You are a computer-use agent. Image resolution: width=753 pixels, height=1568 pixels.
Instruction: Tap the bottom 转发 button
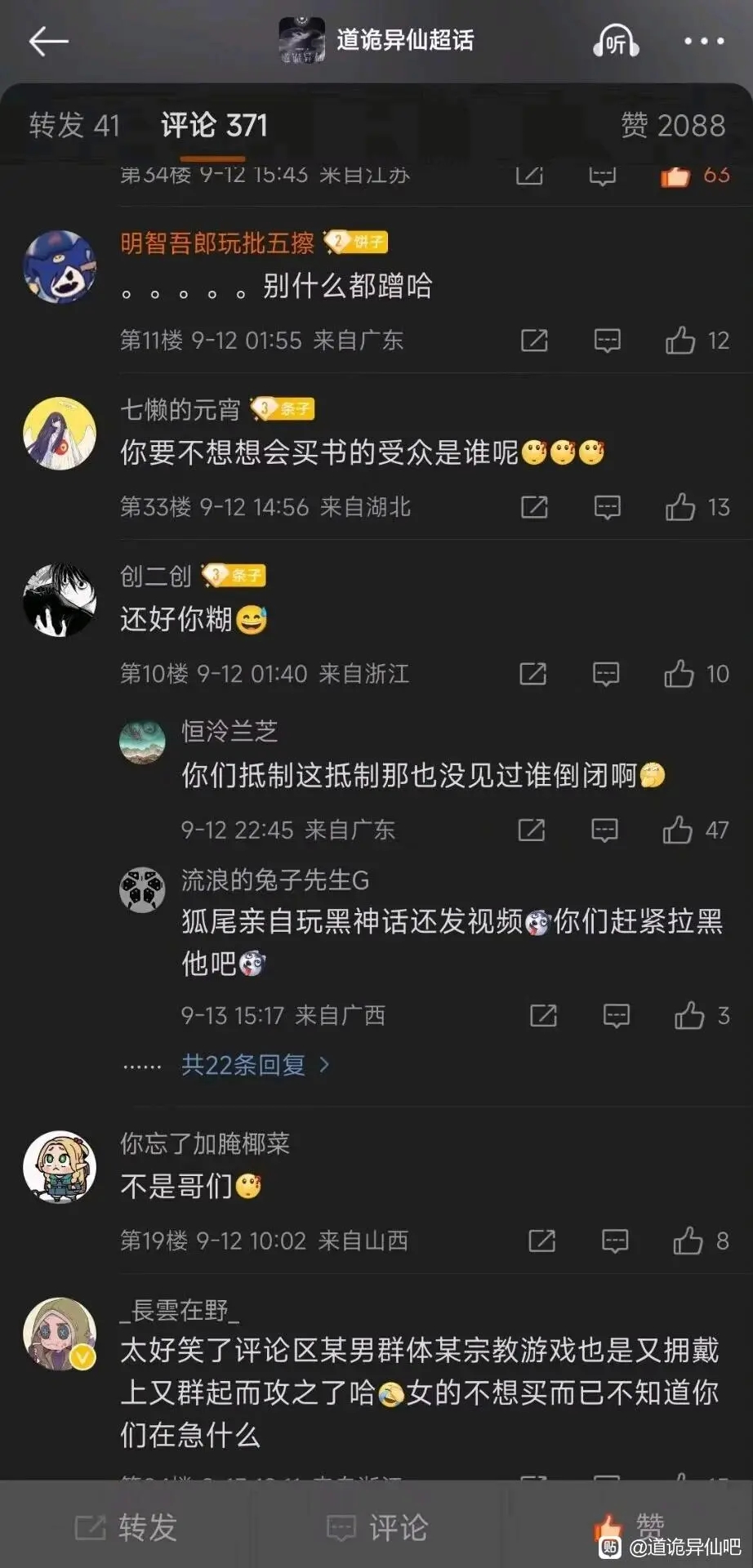pyautogui.click(x=127, y=1527)
